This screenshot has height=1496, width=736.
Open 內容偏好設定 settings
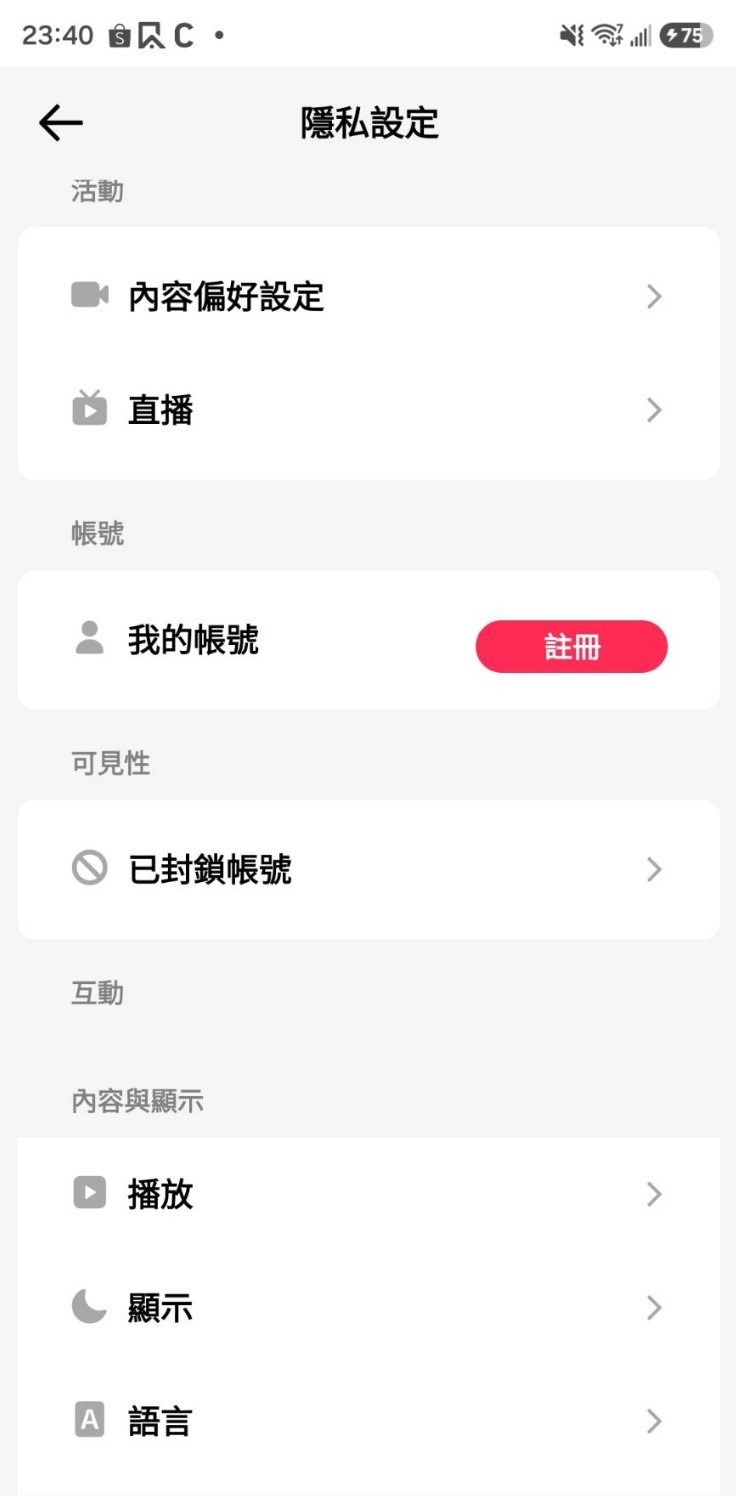[x=368, y=297]
